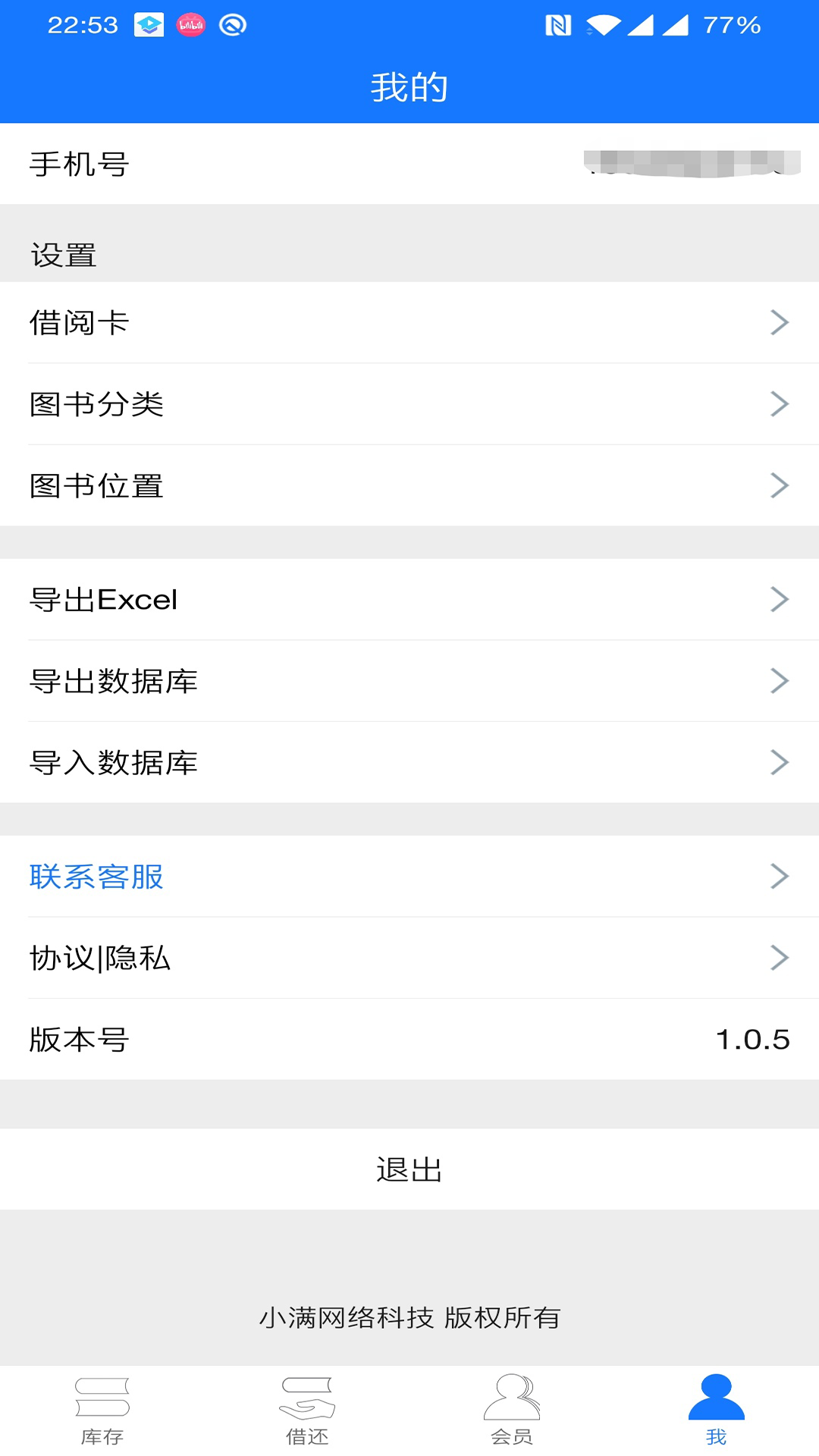Tap the masked phone number field

coord(682,162)
